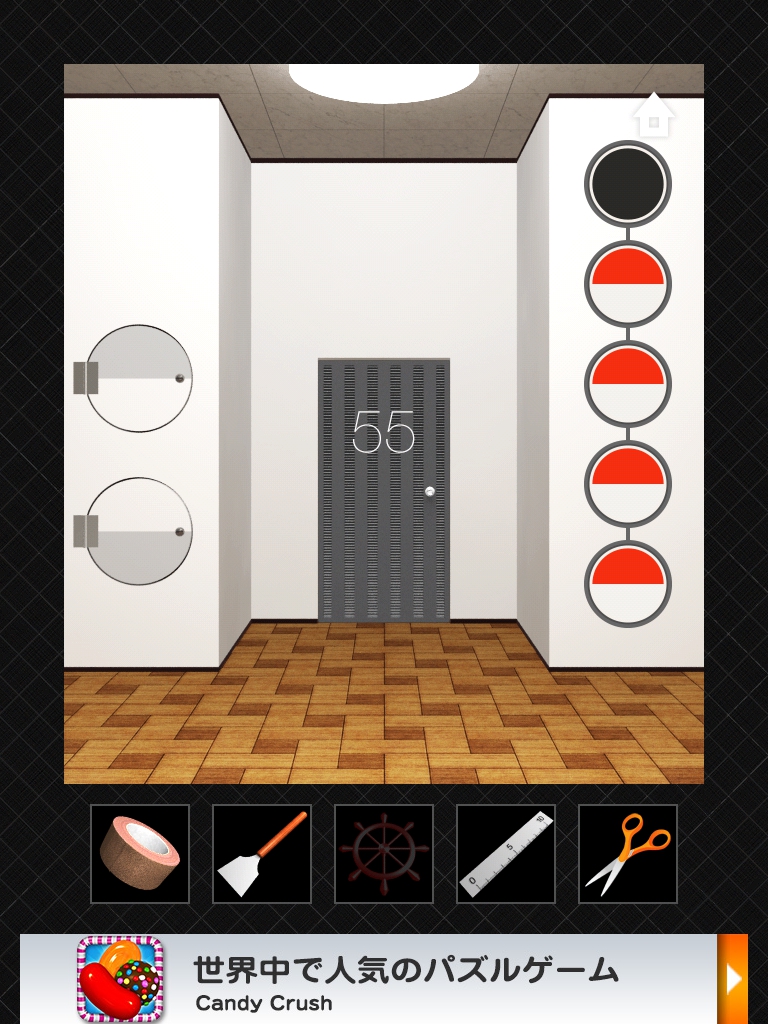Tap the door numbered 55

pos(384,490)
